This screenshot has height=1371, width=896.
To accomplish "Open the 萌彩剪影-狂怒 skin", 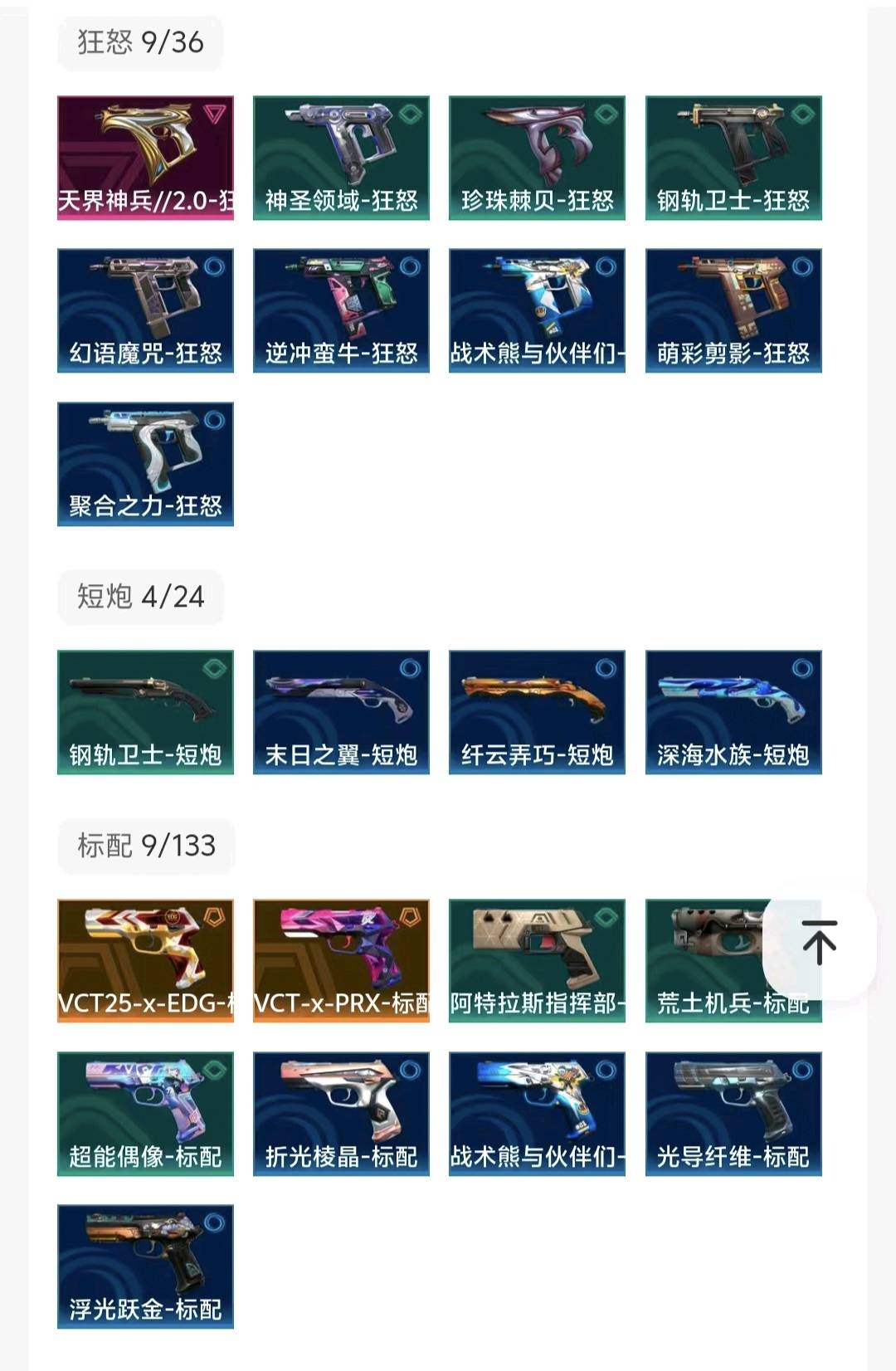I will click(733, 310).
